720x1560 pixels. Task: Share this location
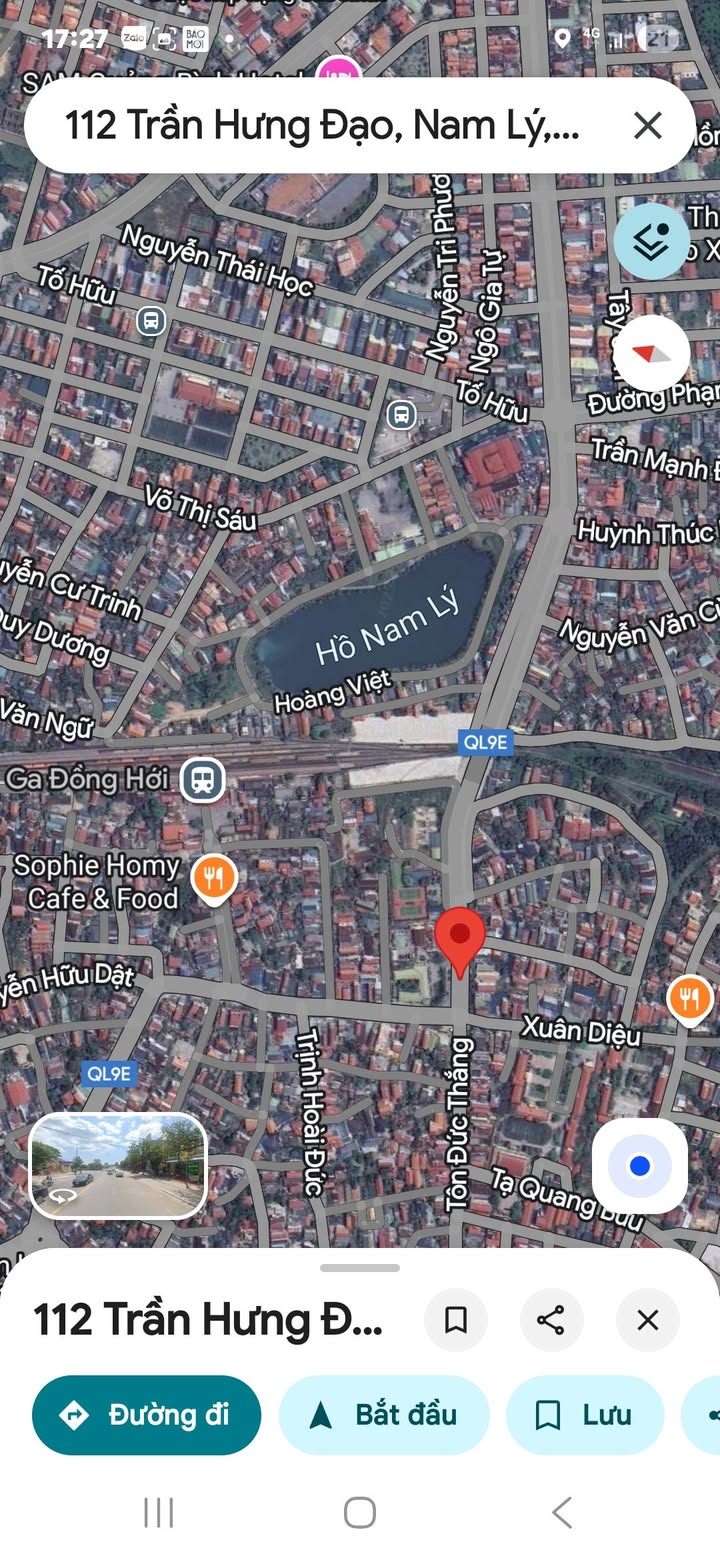pos(552,1320)
